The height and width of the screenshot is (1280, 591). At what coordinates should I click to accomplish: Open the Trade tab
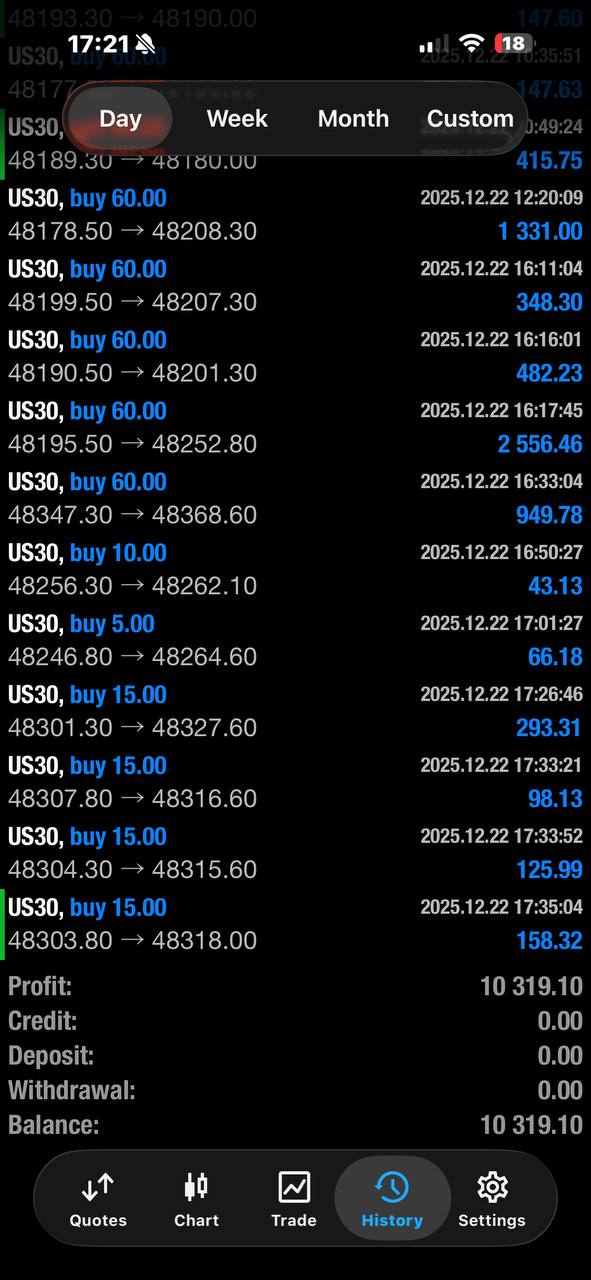point(294,1199)
